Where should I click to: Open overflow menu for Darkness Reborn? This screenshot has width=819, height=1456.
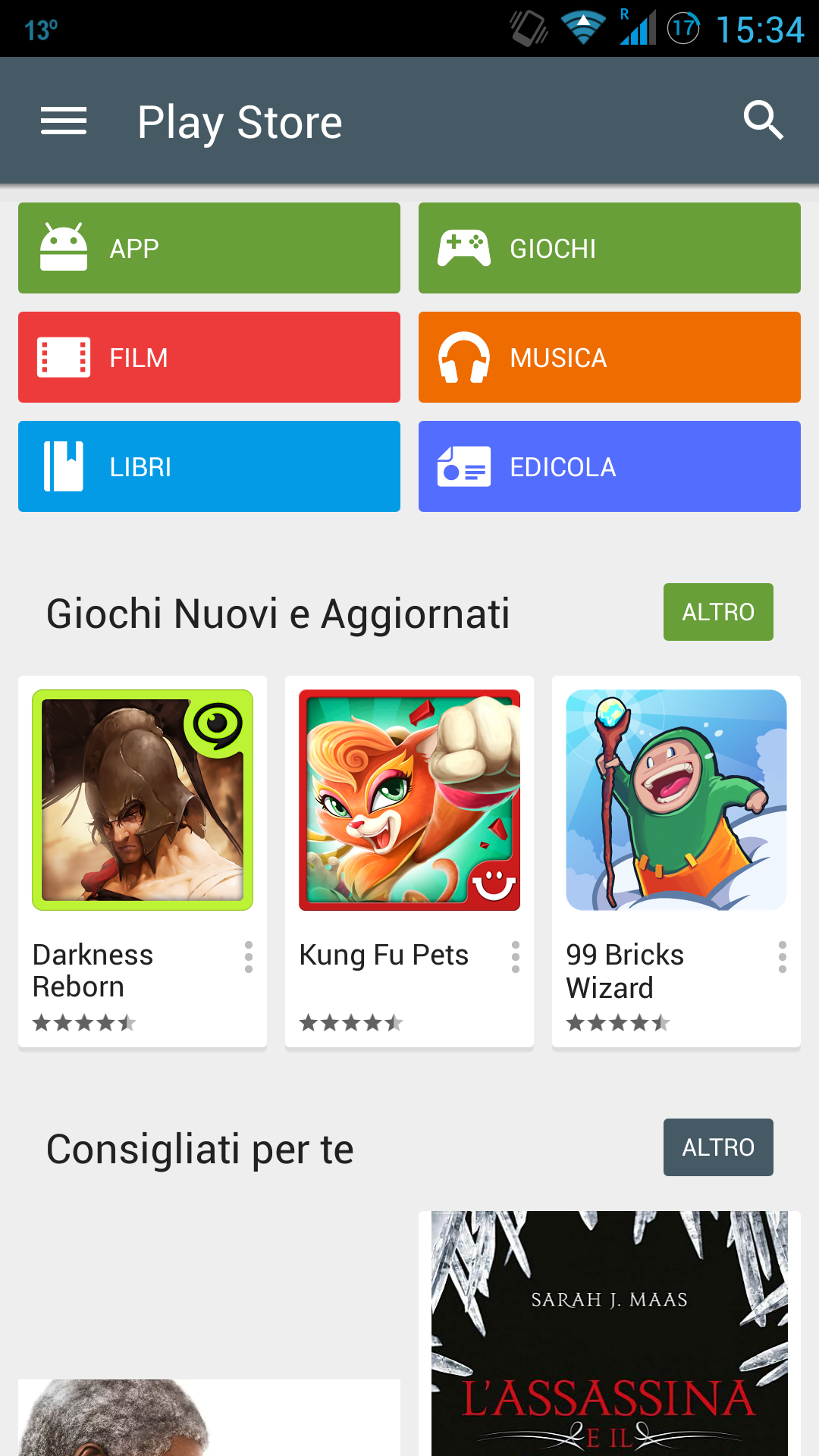click(x=249, y=957)
